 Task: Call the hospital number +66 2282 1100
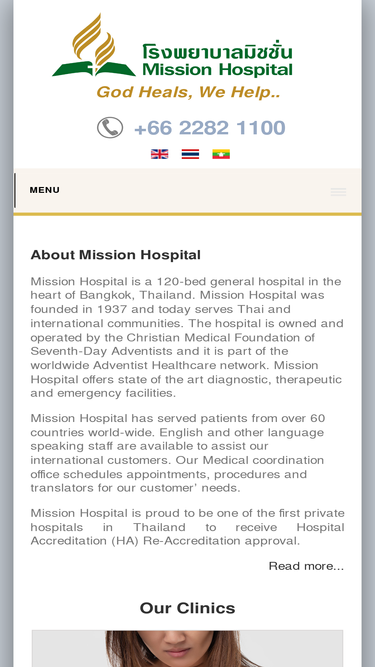209,128
